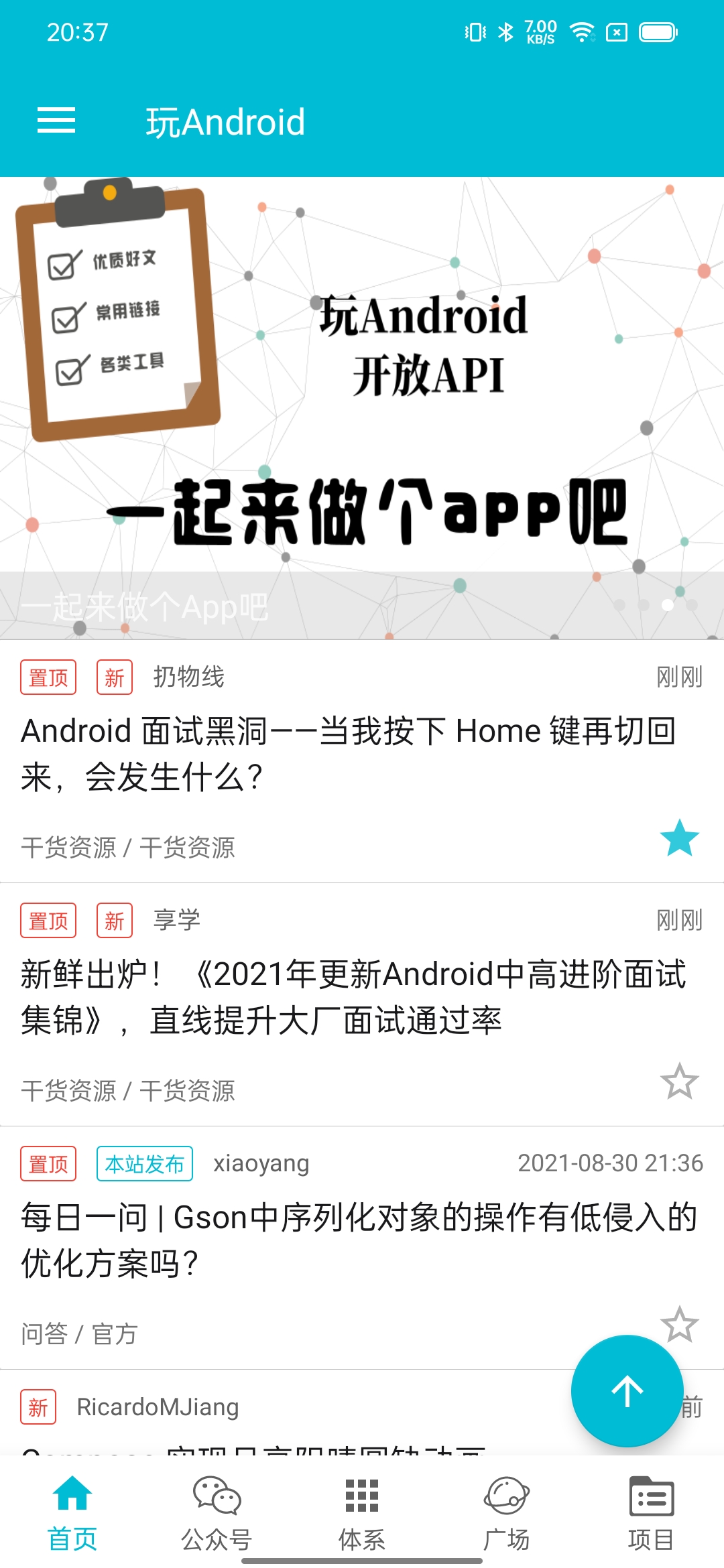Open the hamburger drawer menu
The height and width of the screenshot is (1568, 724).
click(x=56, y=121)
